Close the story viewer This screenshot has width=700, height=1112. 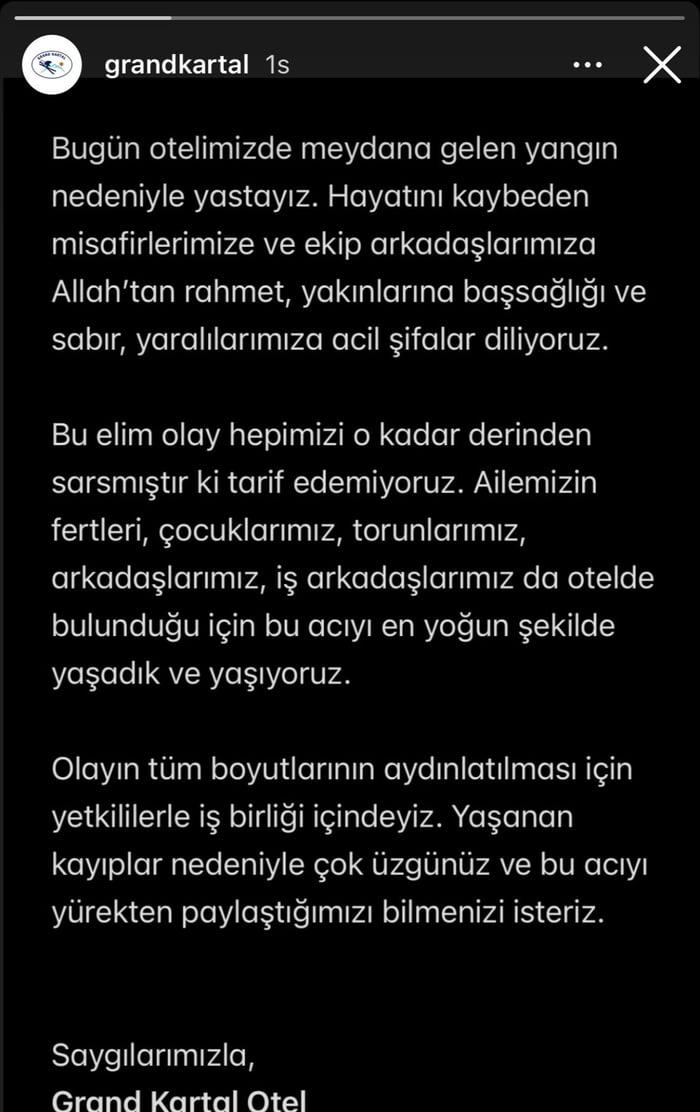tap(661, 65)
